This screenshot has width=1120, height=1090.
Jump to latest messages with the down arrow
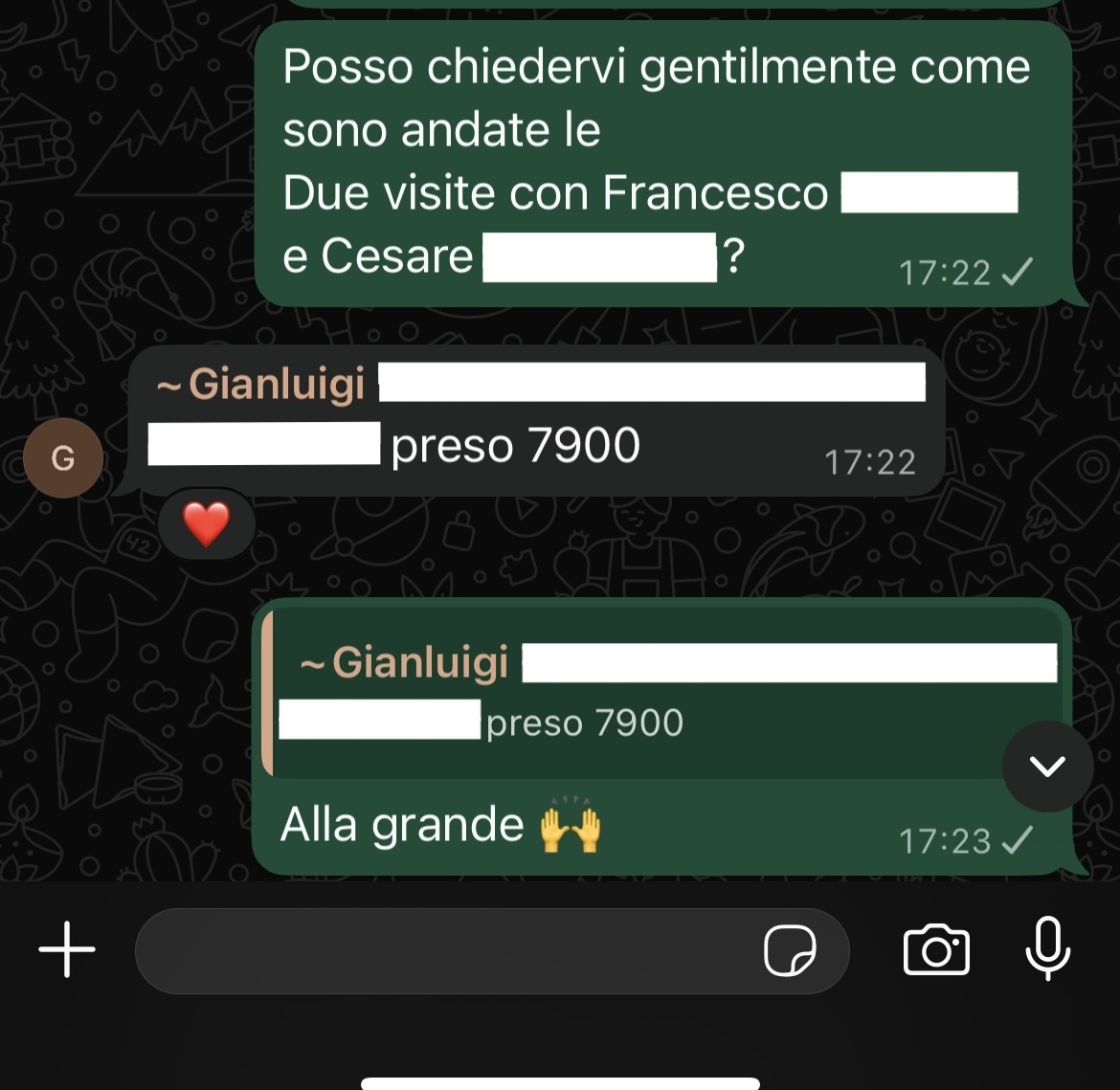(1047, 766)
